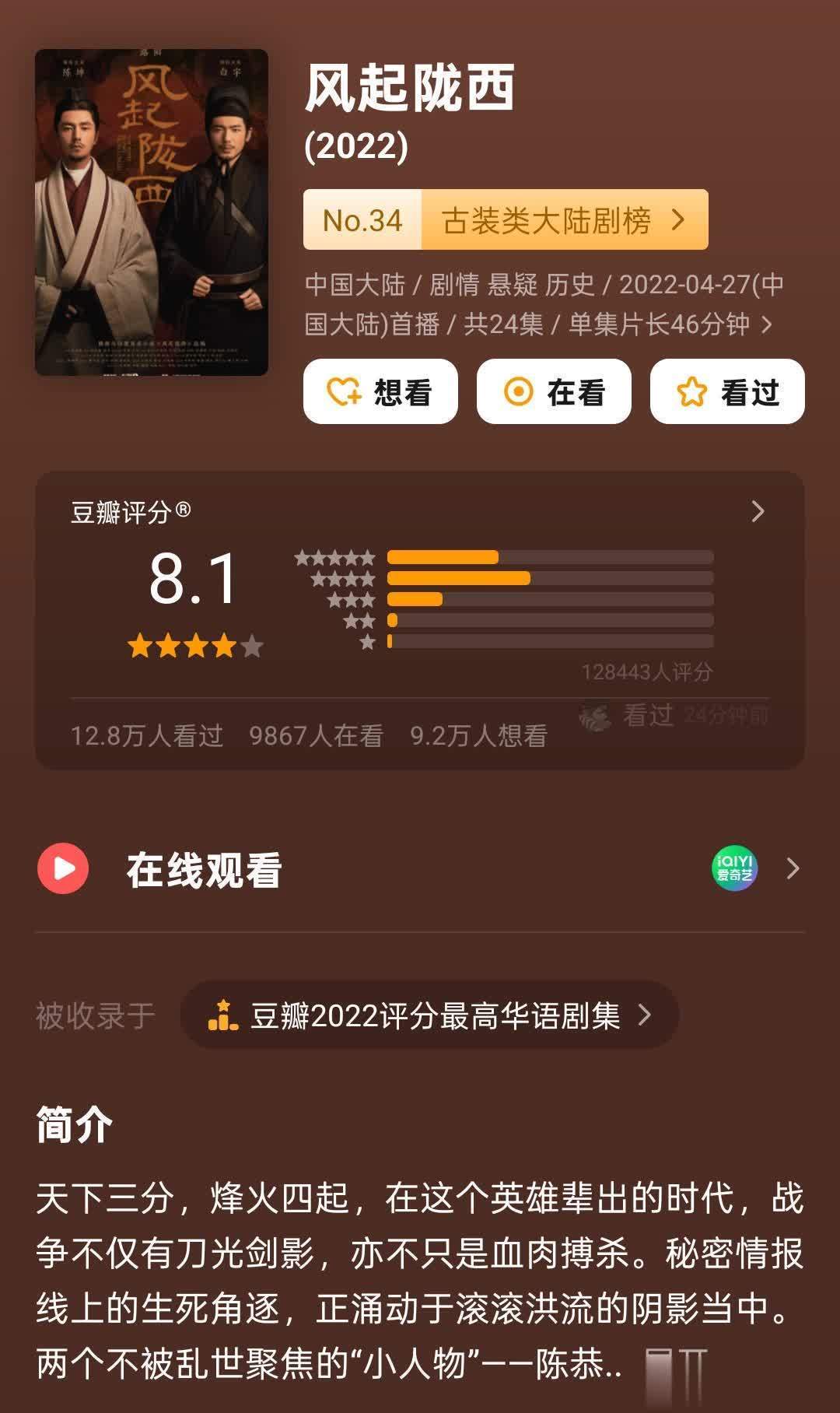Mark the show as 看过
Image resolution: width=840 pixels, height=1413 pixels.
[727, 391]
